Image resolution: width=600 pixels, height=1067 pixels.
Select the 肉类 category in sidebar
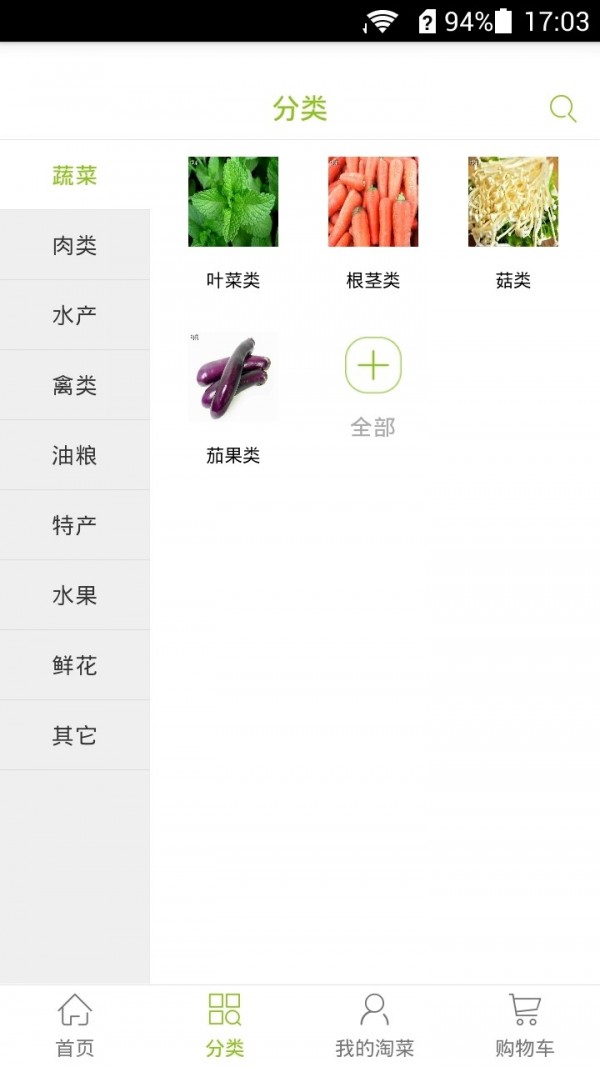click(75, 245)
